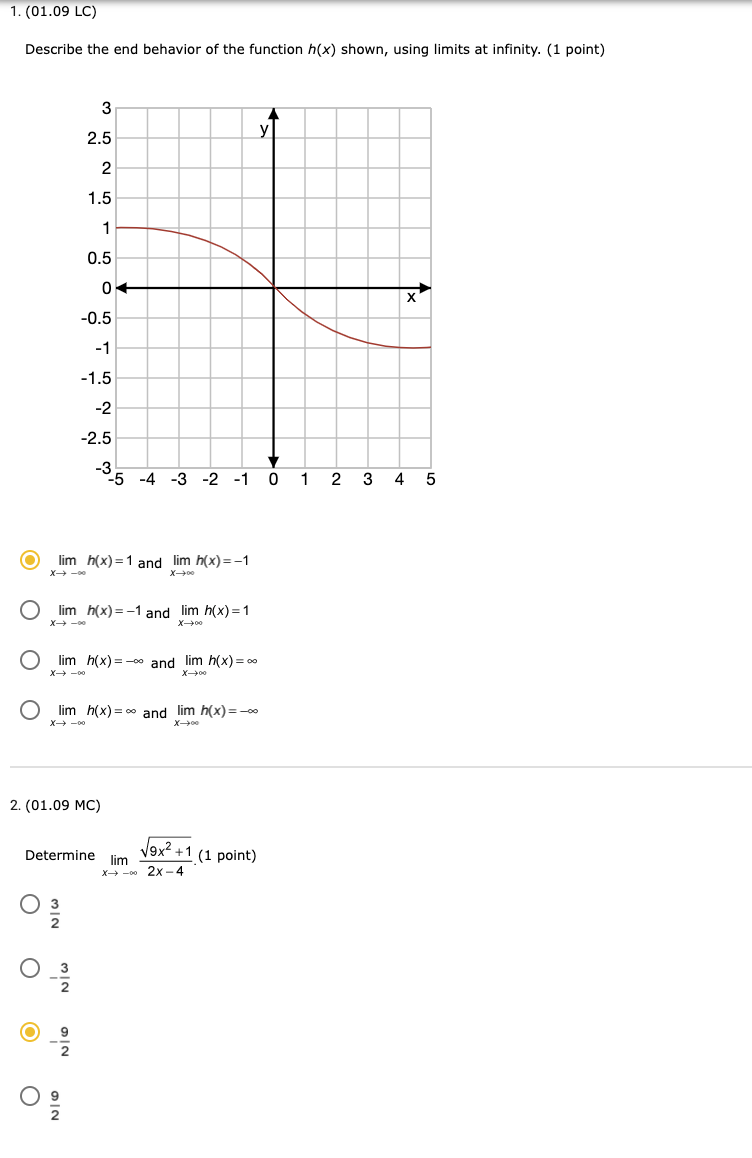
Task: Click the selected radio button for question 1
Action: pyautogui.click(x=28, y=560)
